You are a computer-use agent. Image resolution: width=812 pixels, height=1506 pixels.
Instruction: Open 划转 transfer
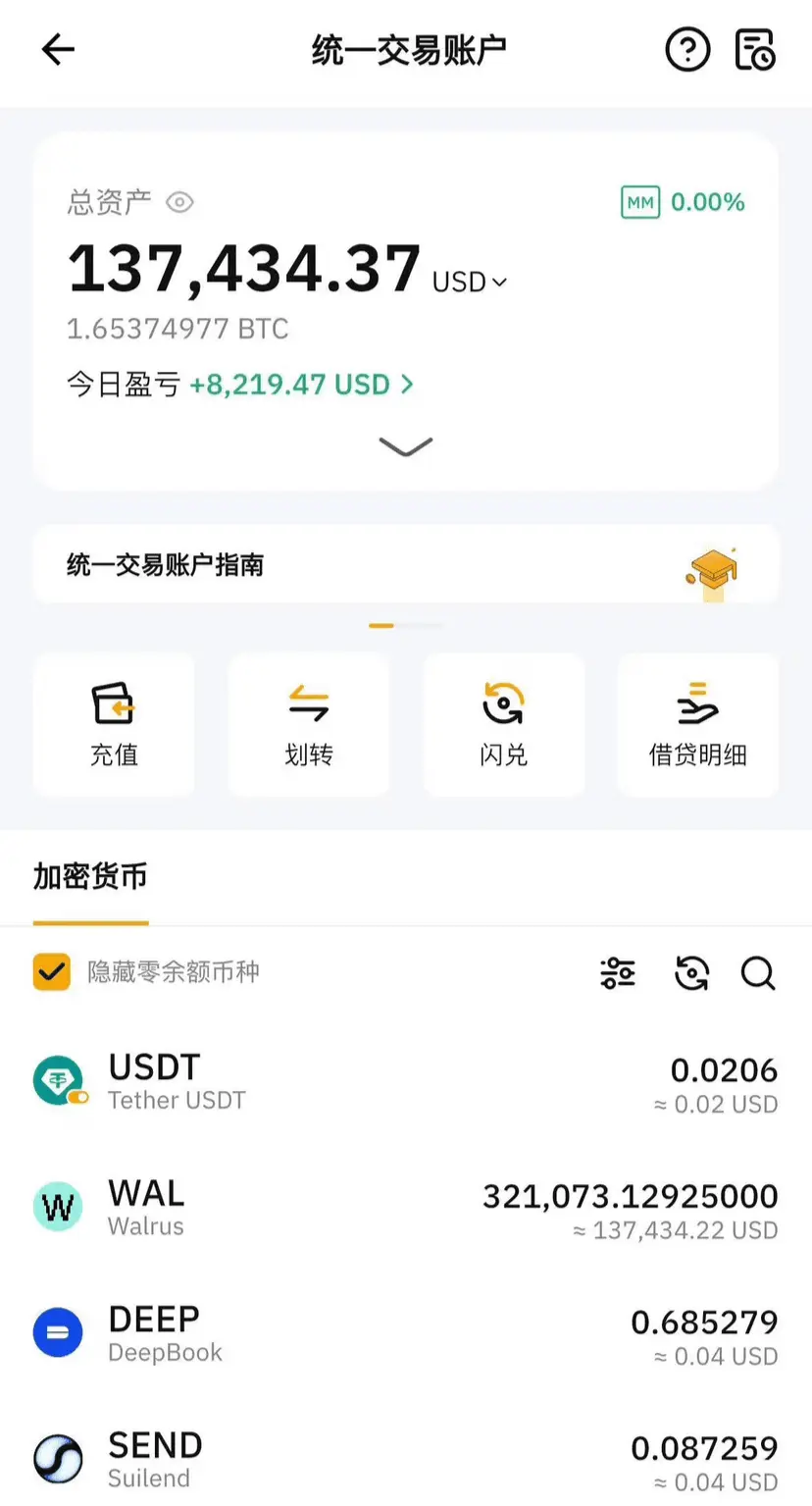[x=308, y=725]
